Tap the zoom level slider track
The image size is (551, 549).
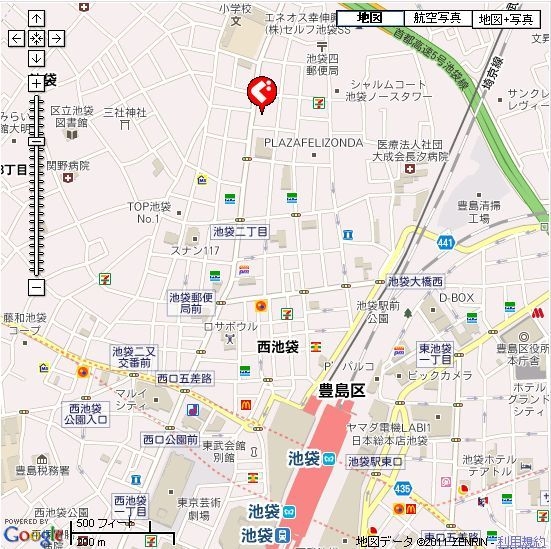(x=36, y=186)
